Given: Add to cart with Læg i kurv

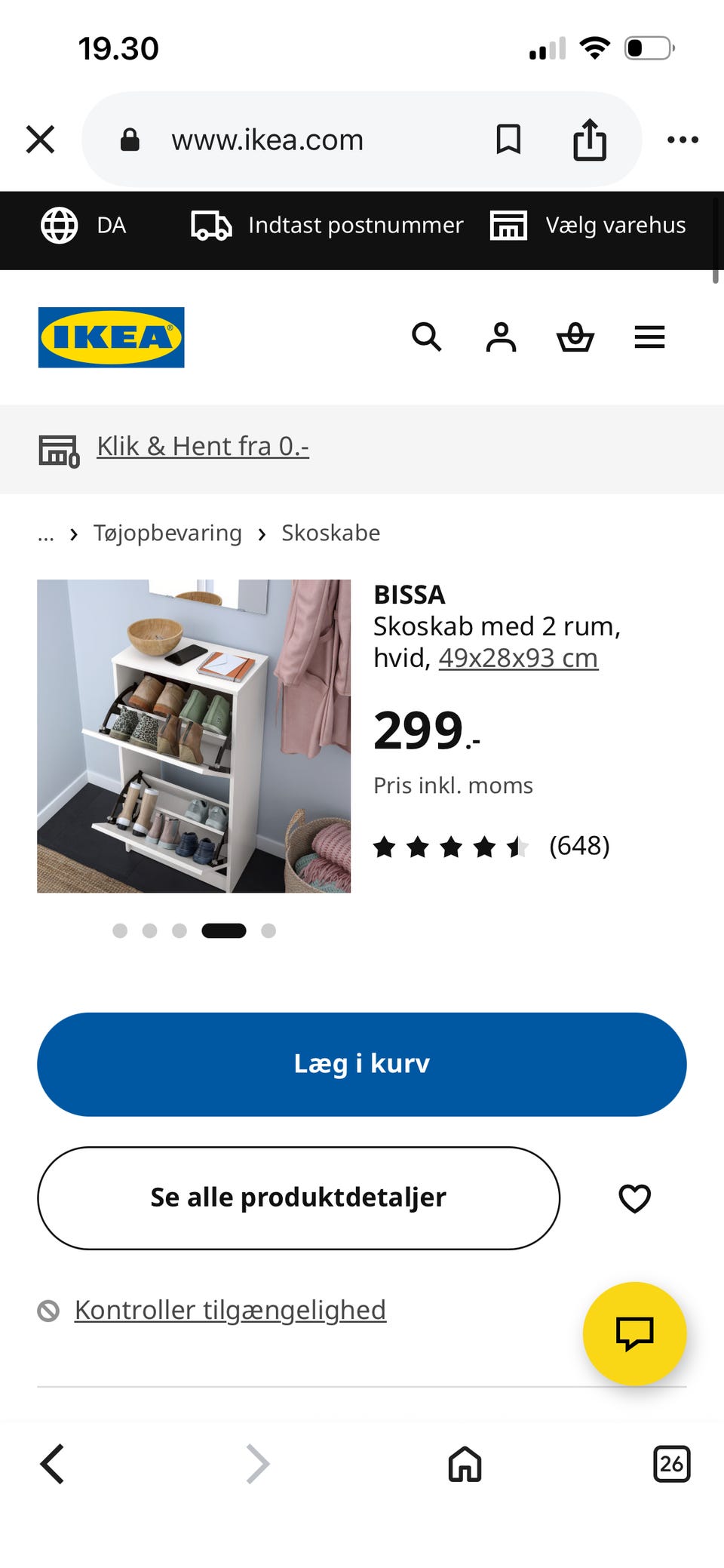Looking at the screenshot, I should (x=362, y=1064).
